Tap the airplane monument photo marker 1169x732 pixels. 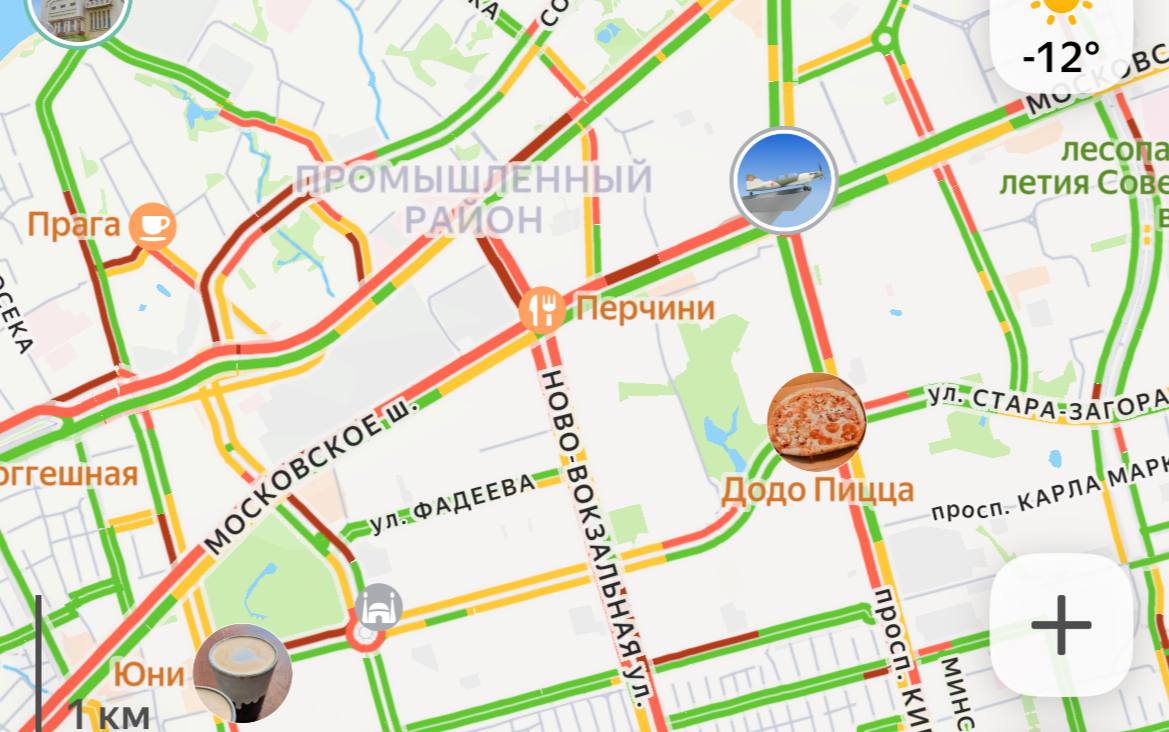tap(783, 181)
